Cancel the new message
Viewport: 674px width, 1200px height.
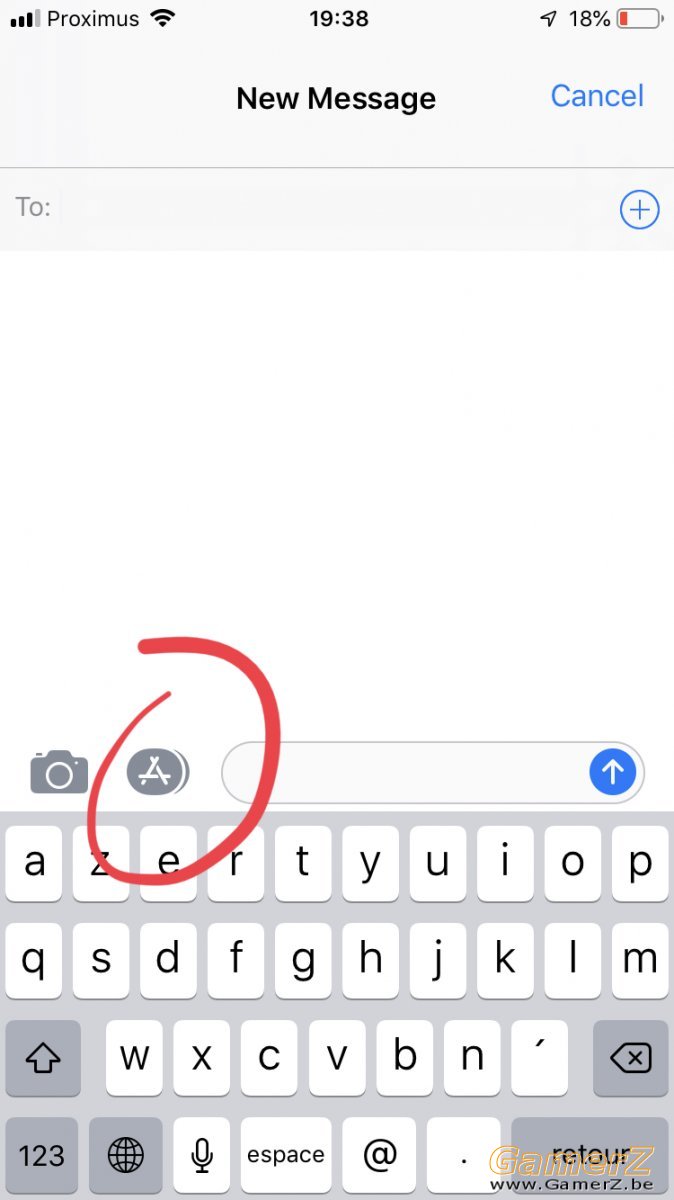pos(597,96)
